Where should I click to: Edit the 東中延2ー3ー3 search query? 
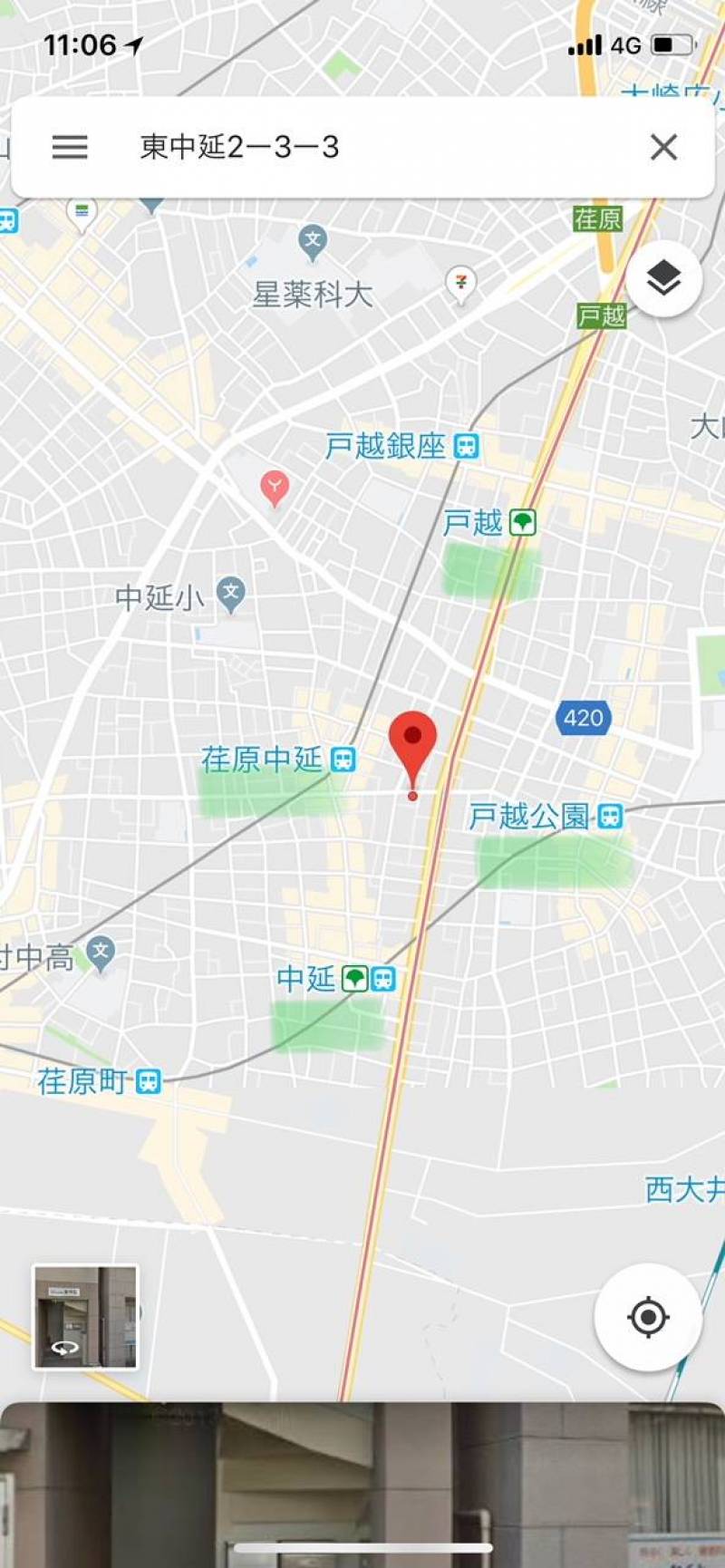(x=239, y=147)
